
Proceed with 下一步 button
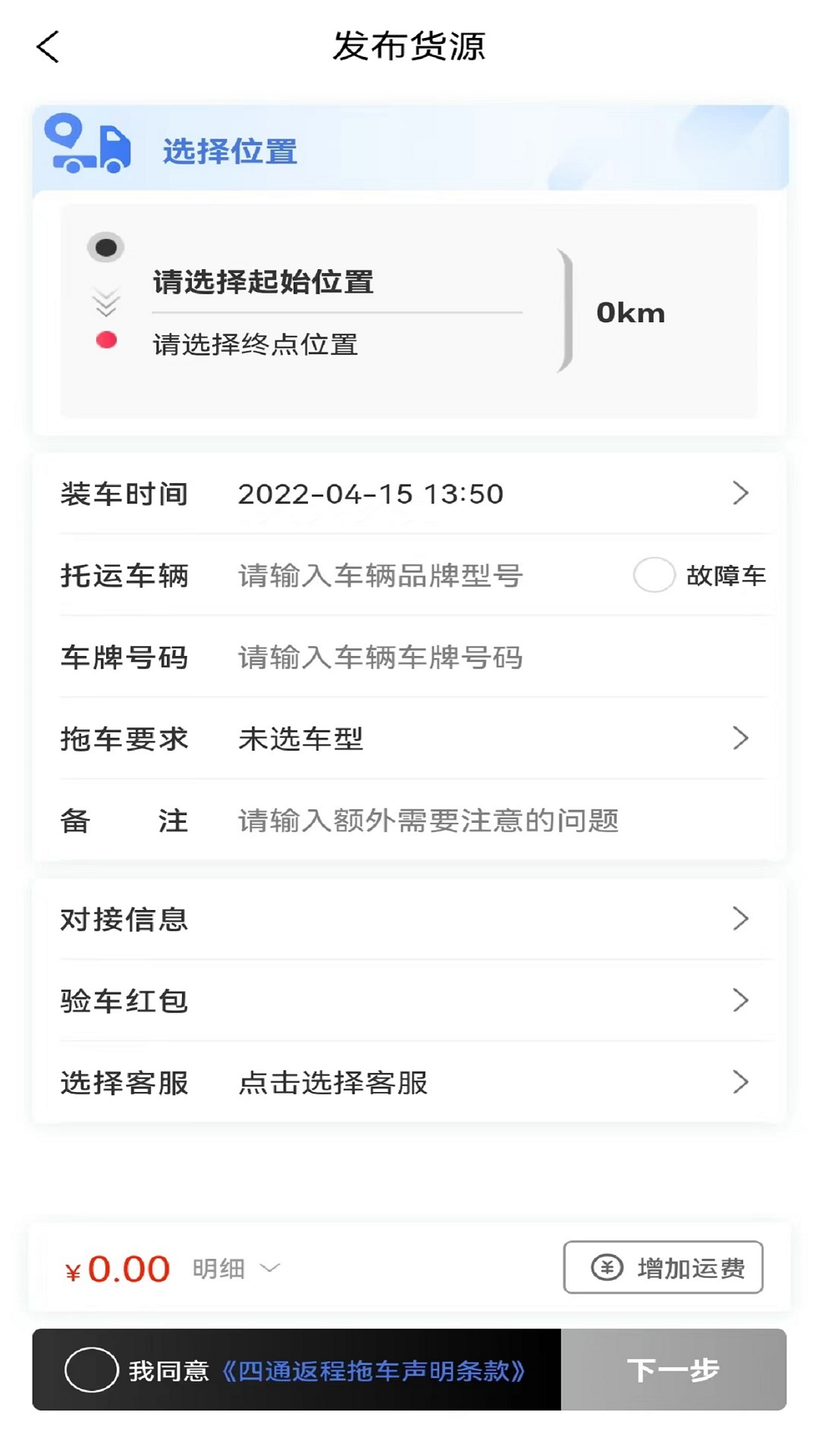(x=673, y=1370)
